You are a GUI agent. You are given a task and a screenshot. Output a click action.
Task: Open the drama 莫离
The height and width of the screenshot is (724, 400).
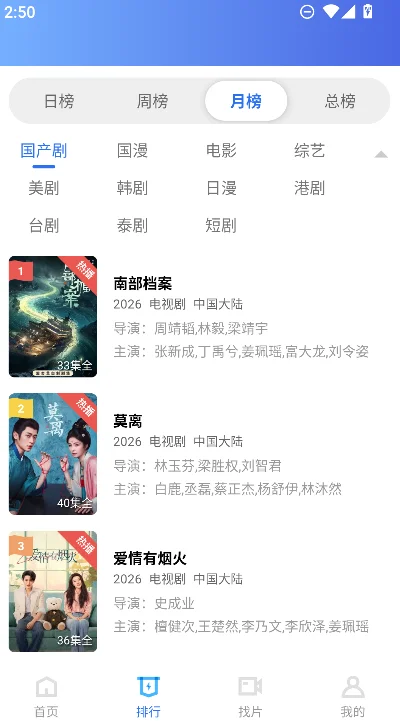tap(200, 454)
